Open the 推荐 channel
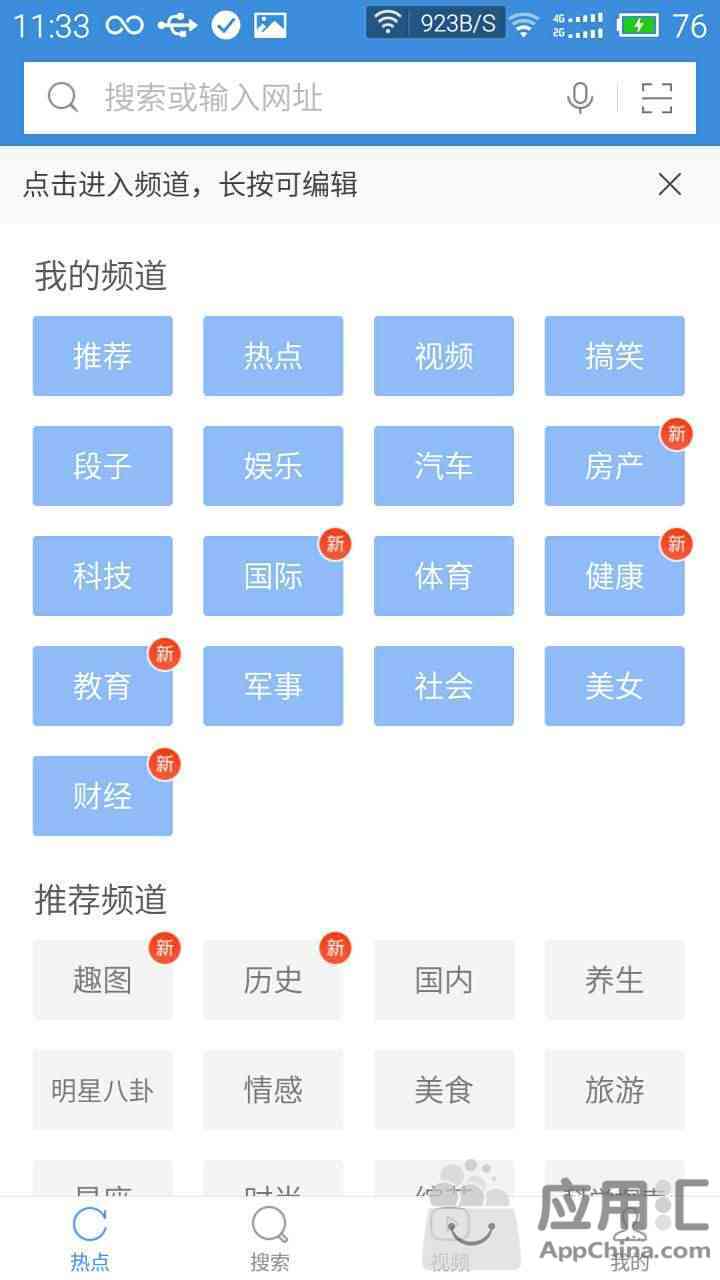This screenshot has width=720, height=1280. coord(102,356)
